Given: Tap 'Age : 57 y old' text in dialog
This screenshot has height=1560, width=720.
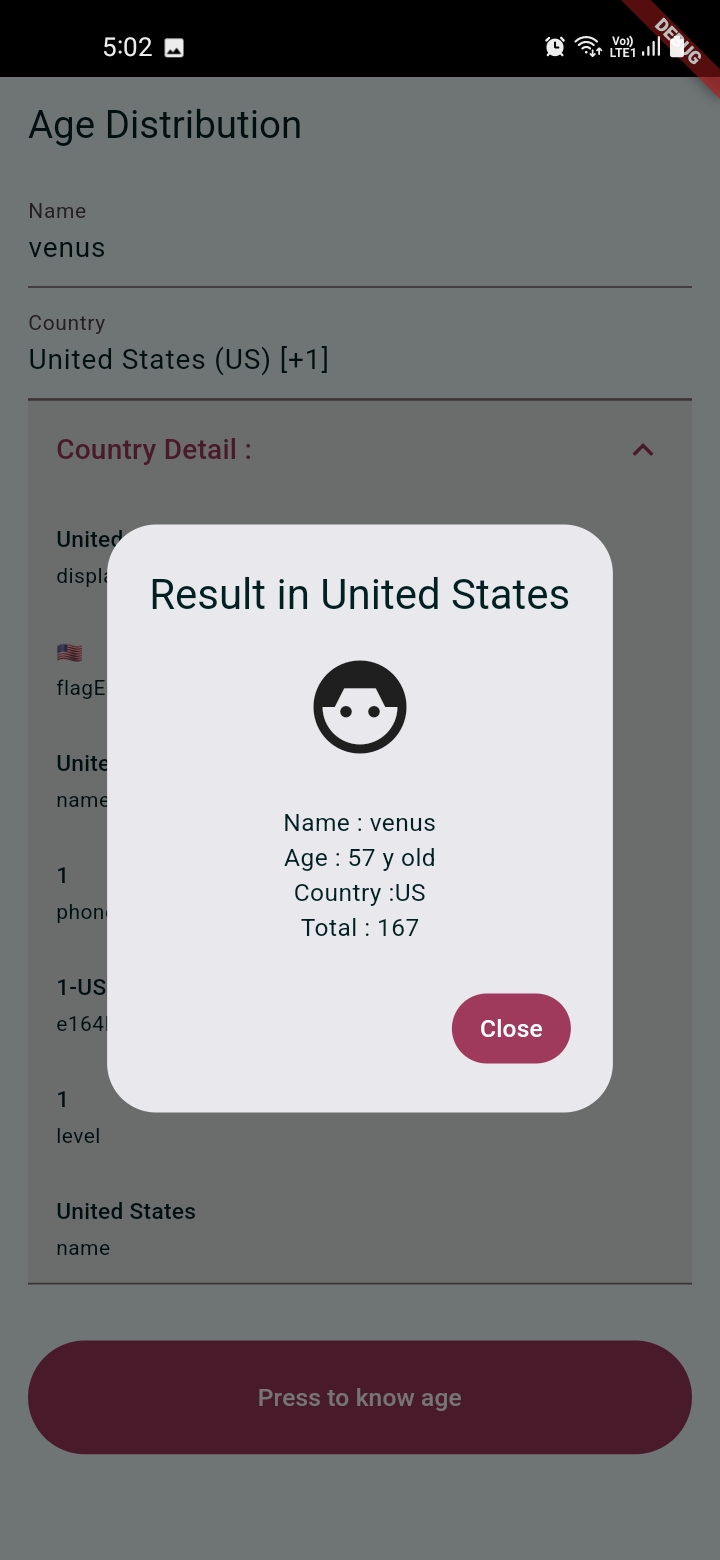Looking at the screenshot, I should 360,857.
